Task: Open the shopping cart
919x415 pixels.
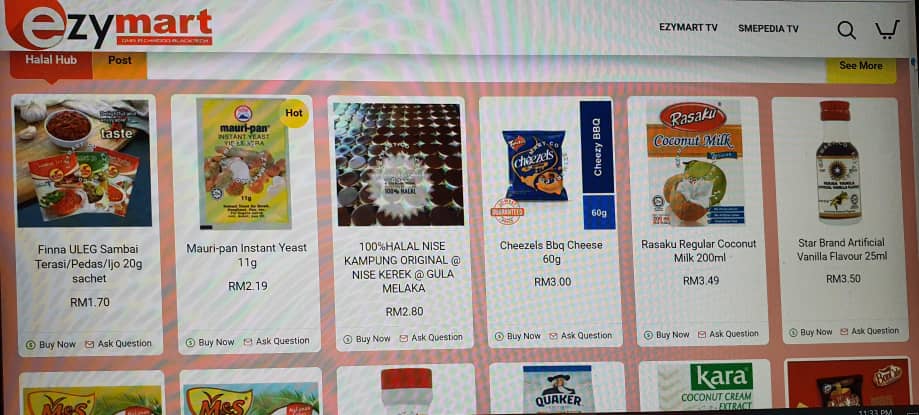Action: pos(887,29)
